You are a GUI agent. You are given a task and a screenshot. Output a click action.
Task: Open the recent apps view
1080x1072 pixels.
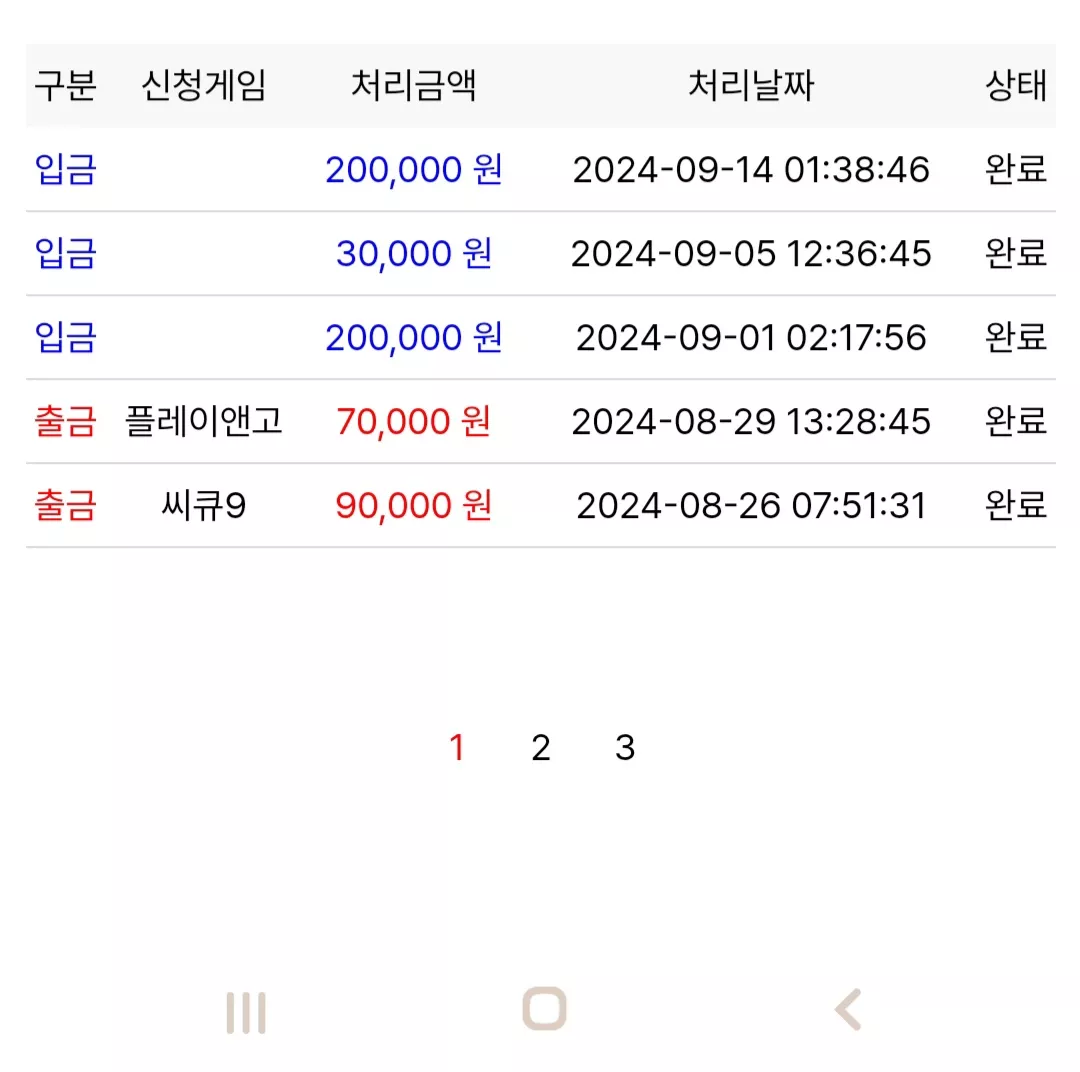click(x=246, y=1013)
